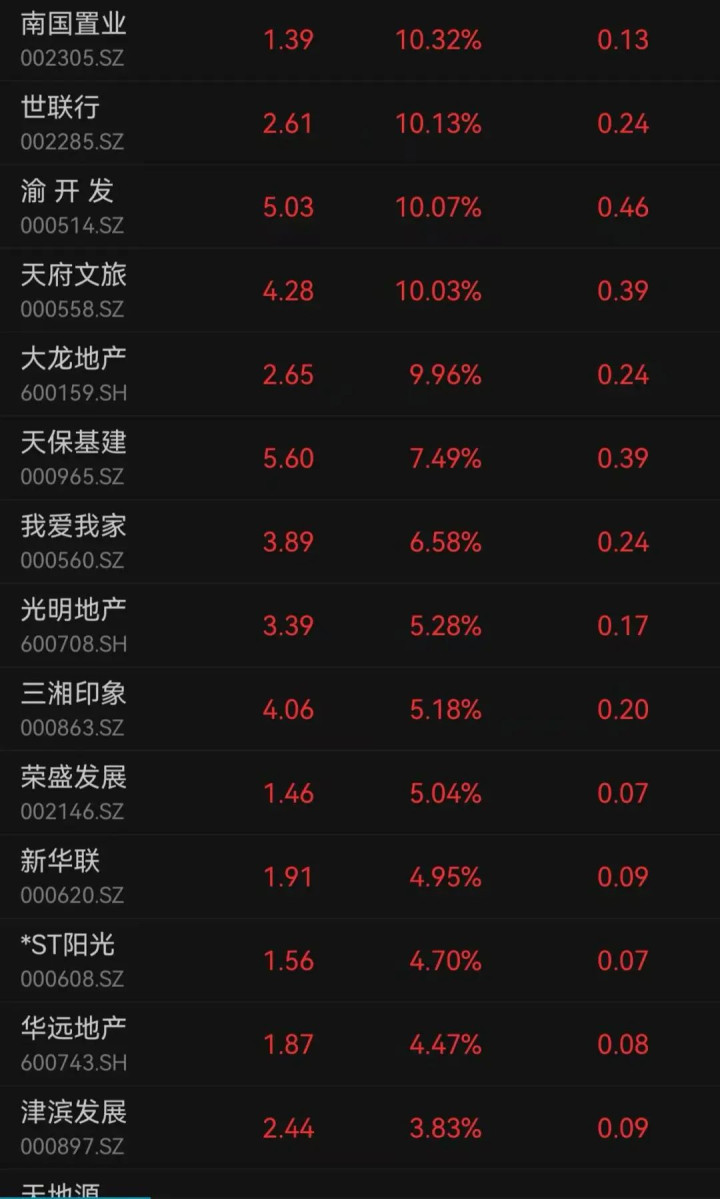Viewport: 720px width, 1199px height.
Task: View 津滨发展 stock quote
Action: pyautogui.click(x=360, y=1128)
